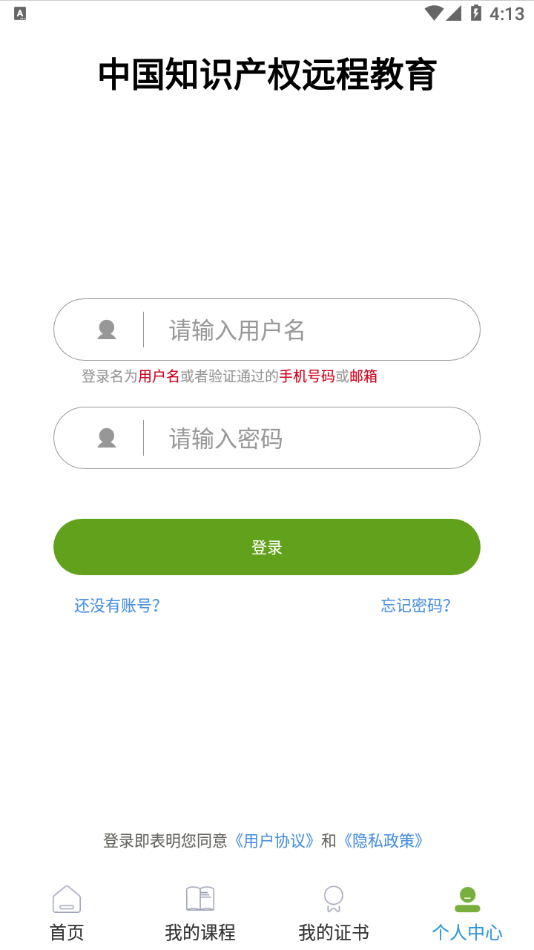Open the 还没有账号? registration link
Image resolution: width=534 pixels, height=950 pixels.
[x=117, y=606]
